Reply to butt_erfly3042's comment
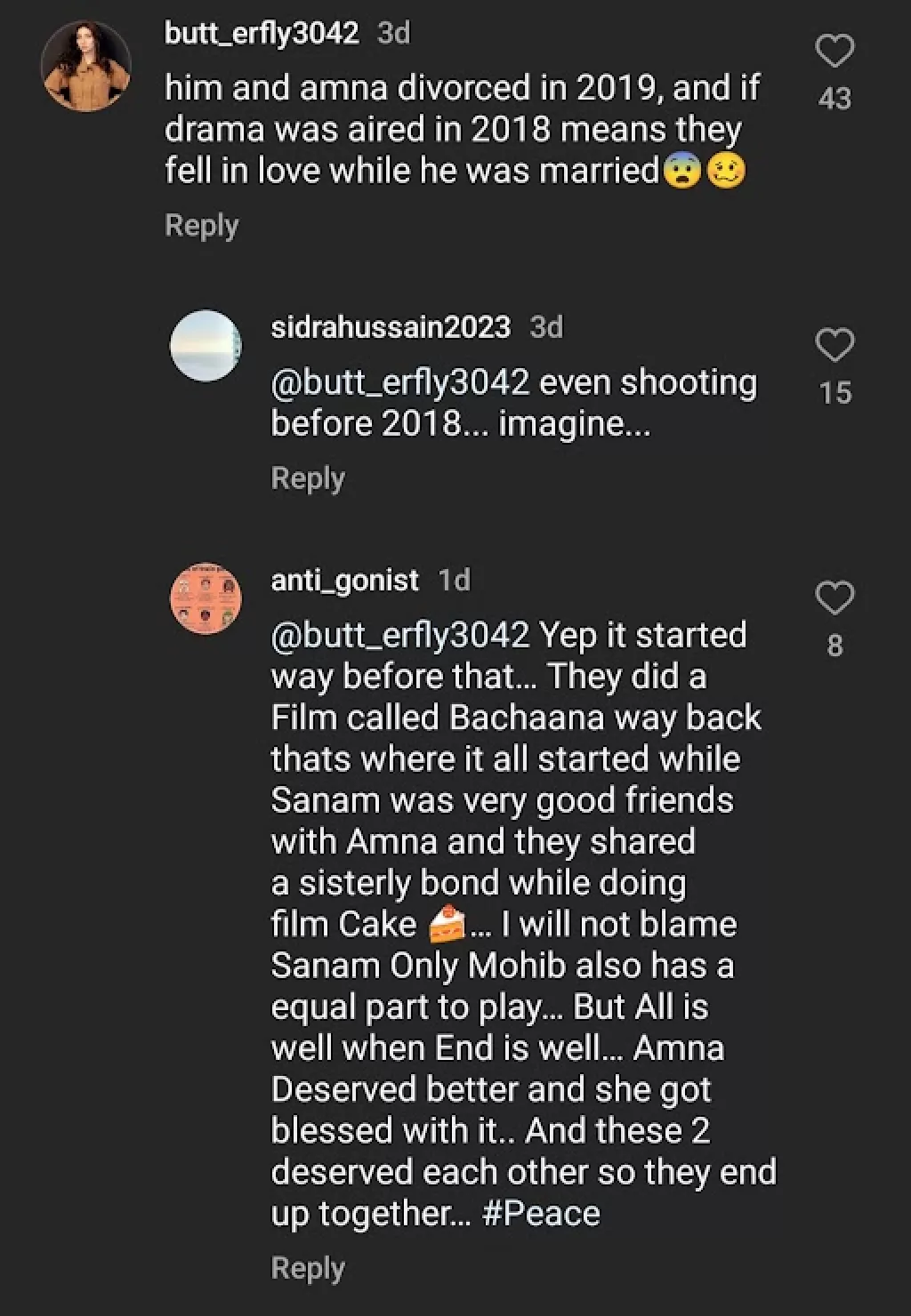 tap(202, 226)
